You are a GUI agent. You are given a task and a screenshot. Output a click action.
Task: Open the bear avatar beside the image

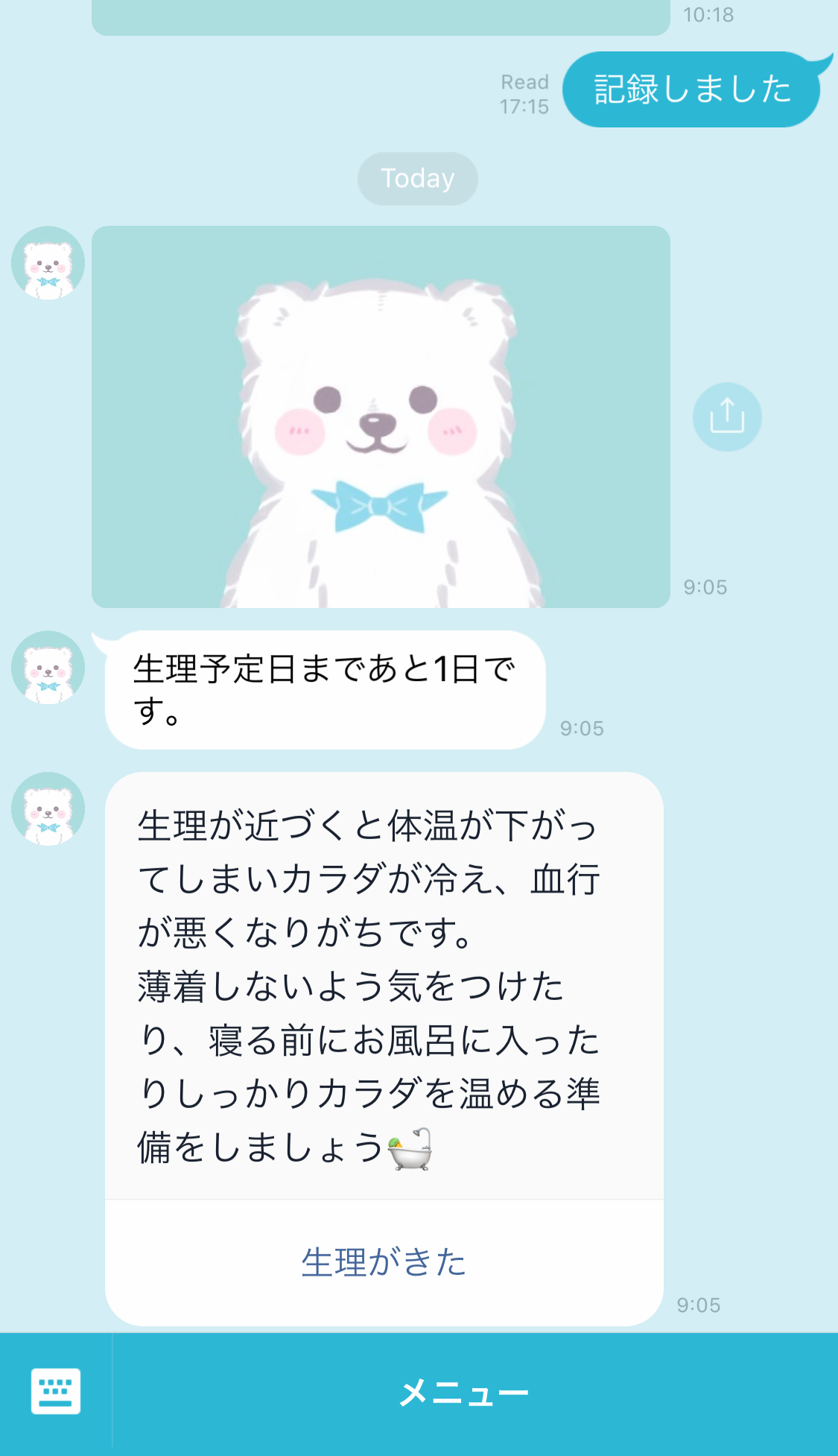(x=48, y=263)
